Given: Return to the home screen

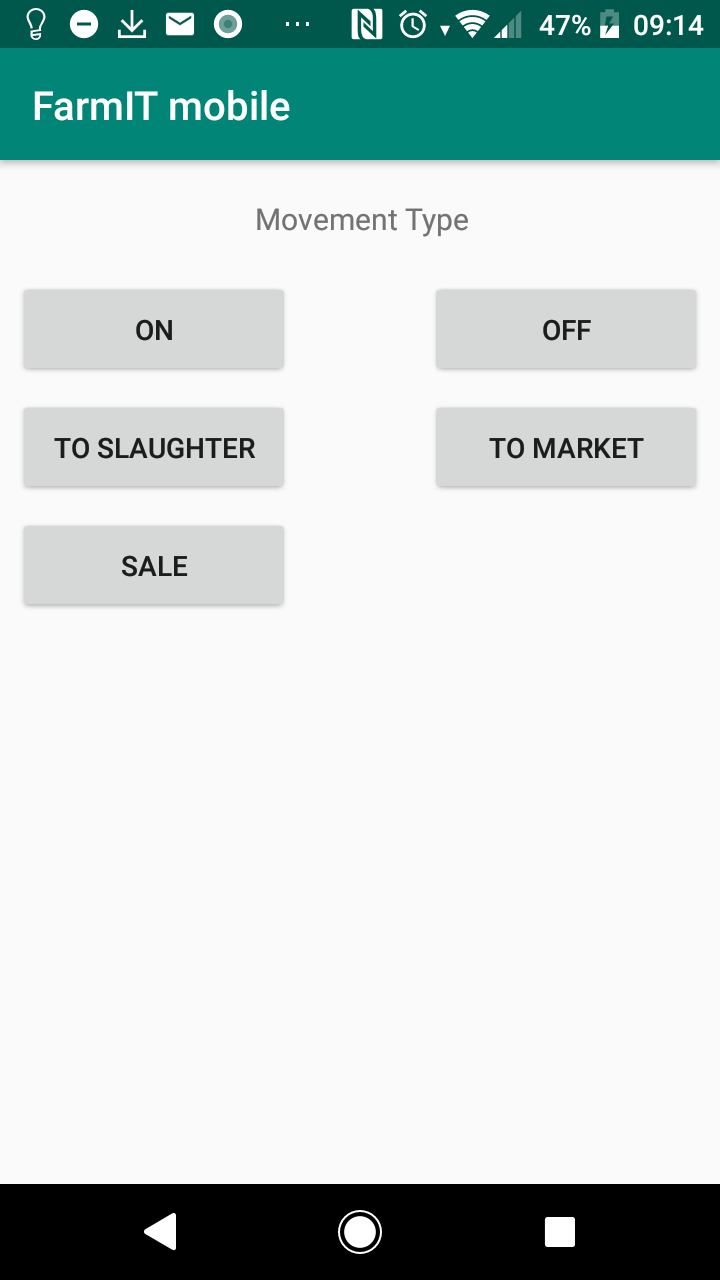Looking at the screenshot, I should tap(360, 1232).
